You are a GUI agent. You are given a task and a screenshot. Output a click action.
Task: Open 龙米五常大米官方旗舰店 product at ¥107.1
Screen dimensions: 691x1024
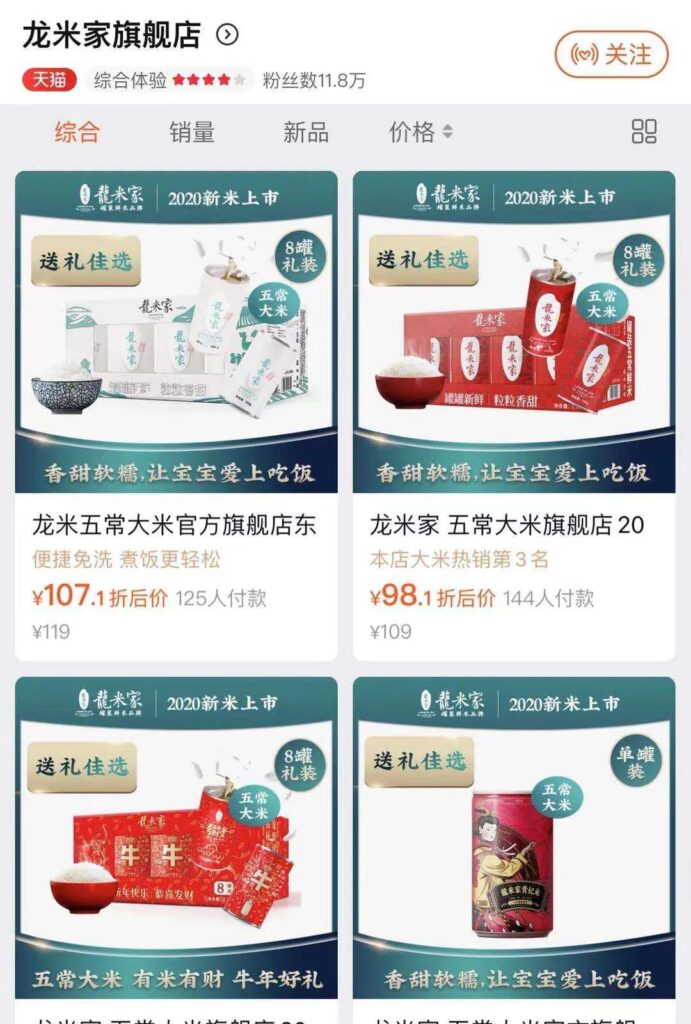pyautogui.click(x=176, y=400)
